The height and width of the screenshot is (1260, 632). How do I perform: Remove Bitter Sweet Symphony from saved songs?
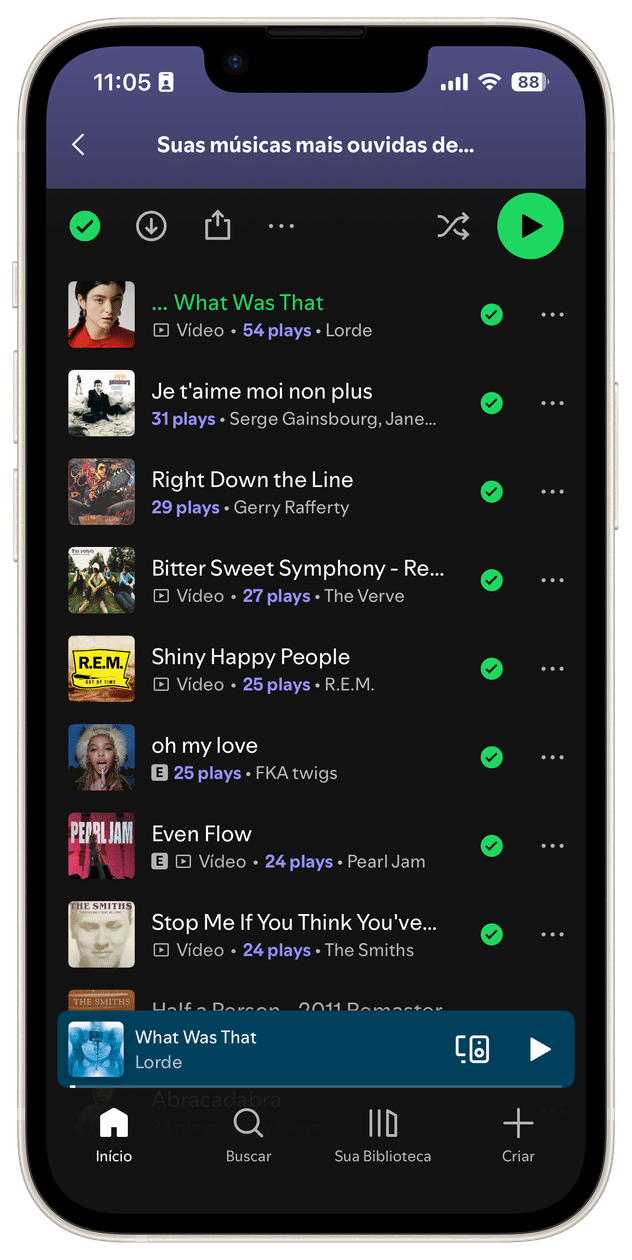[x=491, y=580]
